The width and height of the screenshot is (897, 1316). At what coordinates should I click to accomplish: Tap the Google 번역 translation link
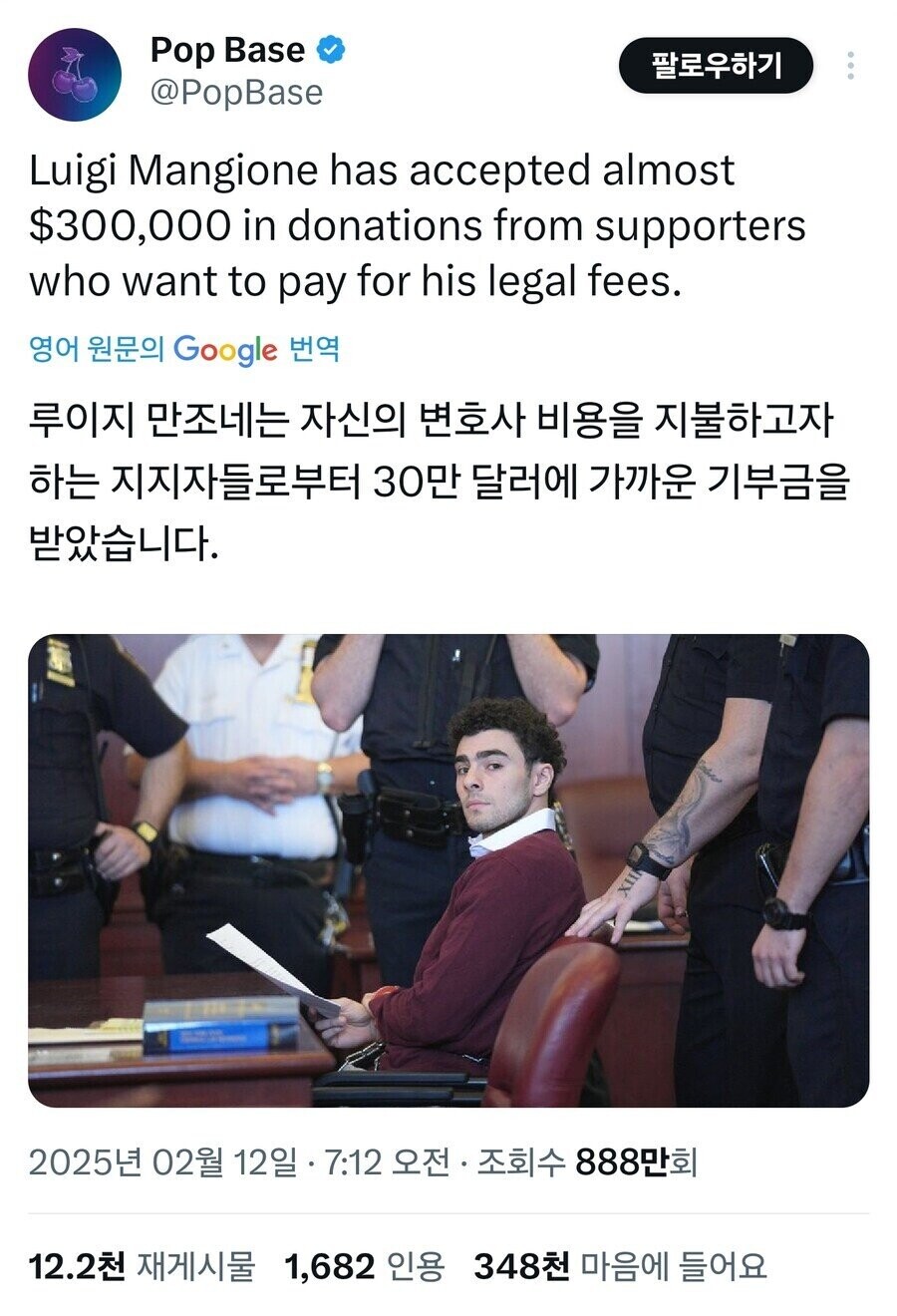[185, 349]
